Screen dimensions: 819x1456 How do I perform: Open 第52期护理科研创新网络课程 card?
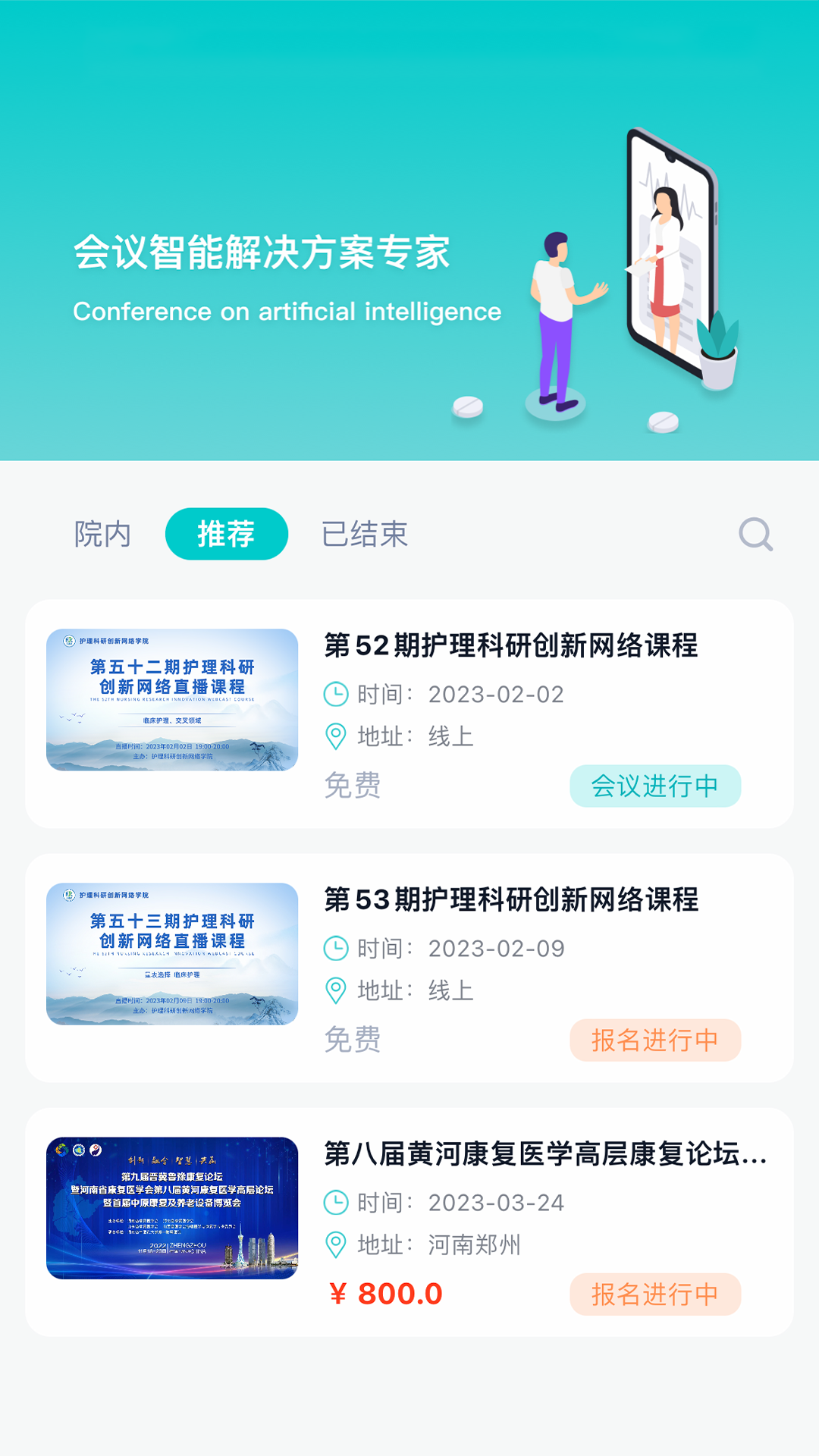510,646
